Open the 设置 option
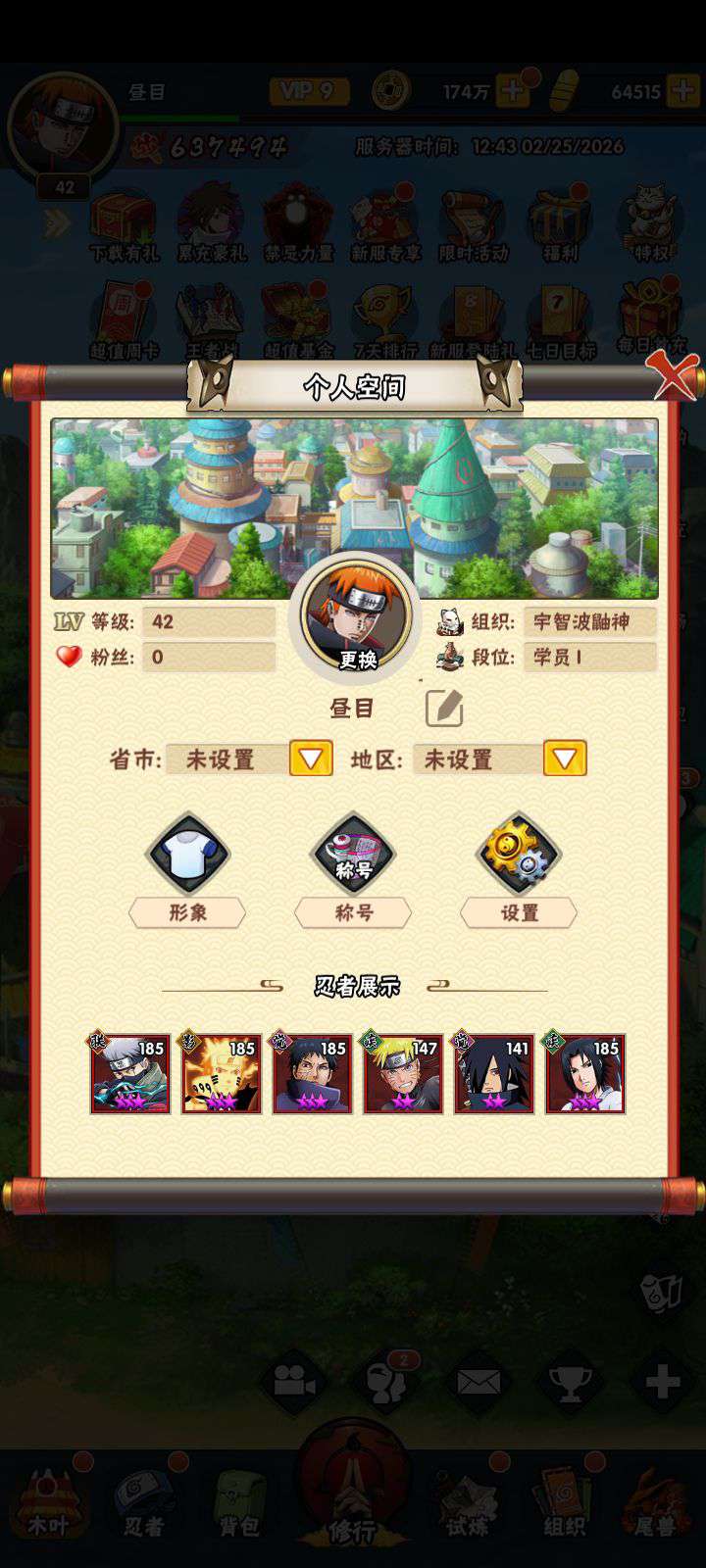Screen dimensions: 706x1568 [x=519, y=868]
